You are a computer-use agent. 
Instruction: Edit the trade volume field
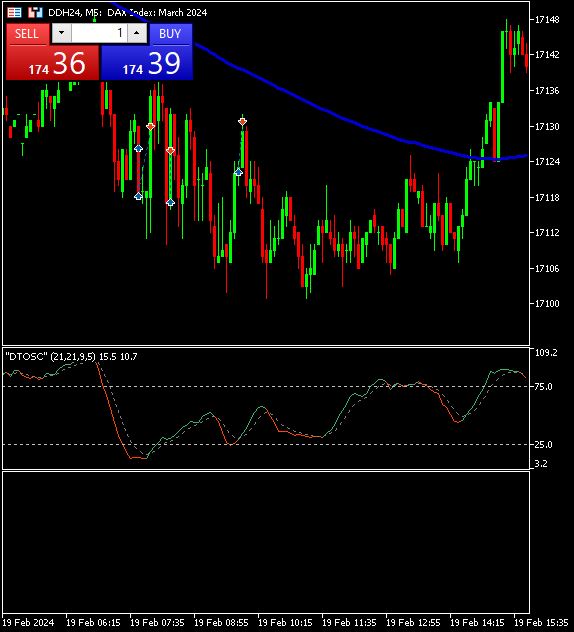coord(99,33)
